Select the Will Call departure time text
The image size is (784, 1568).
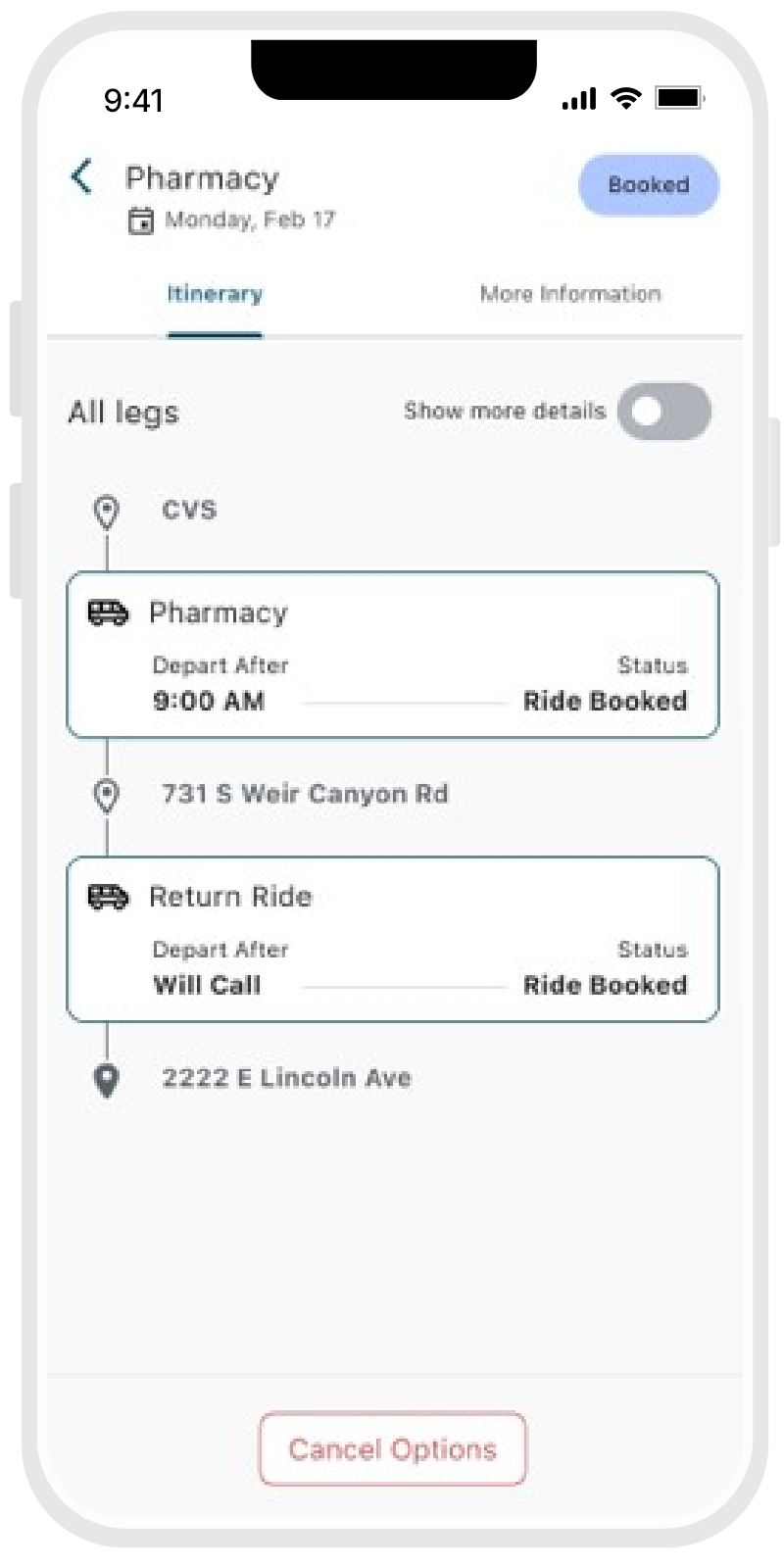click(x=207, y=984)
